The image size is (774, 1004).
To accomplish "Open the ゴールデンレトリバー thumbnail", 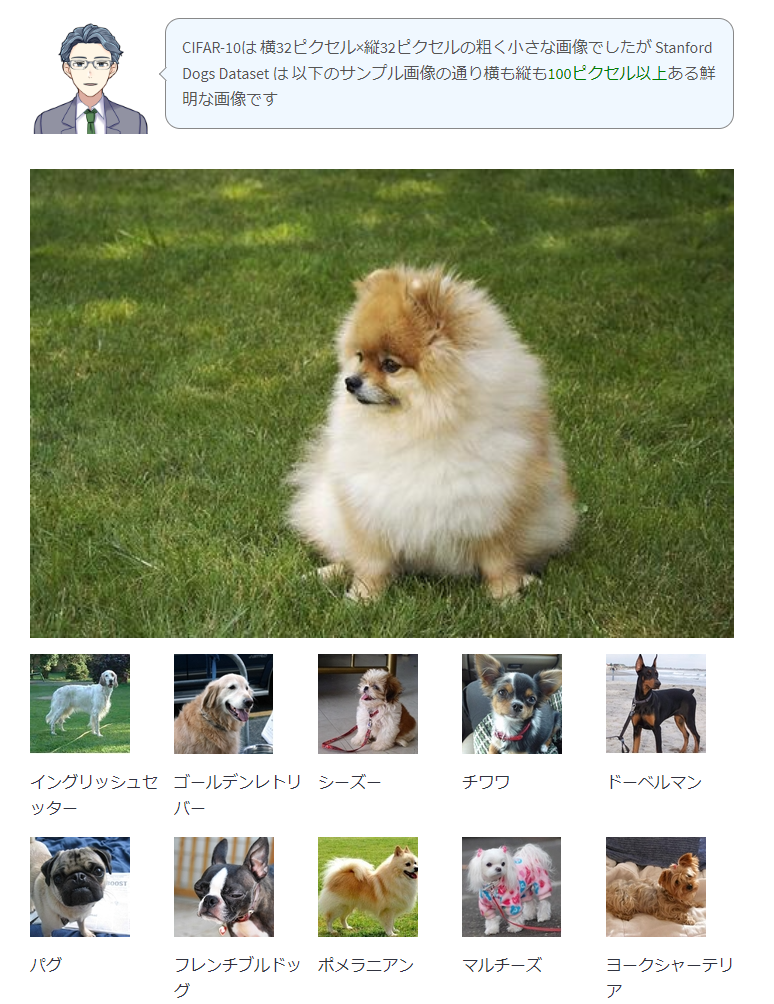I will [x=223, y=704].
